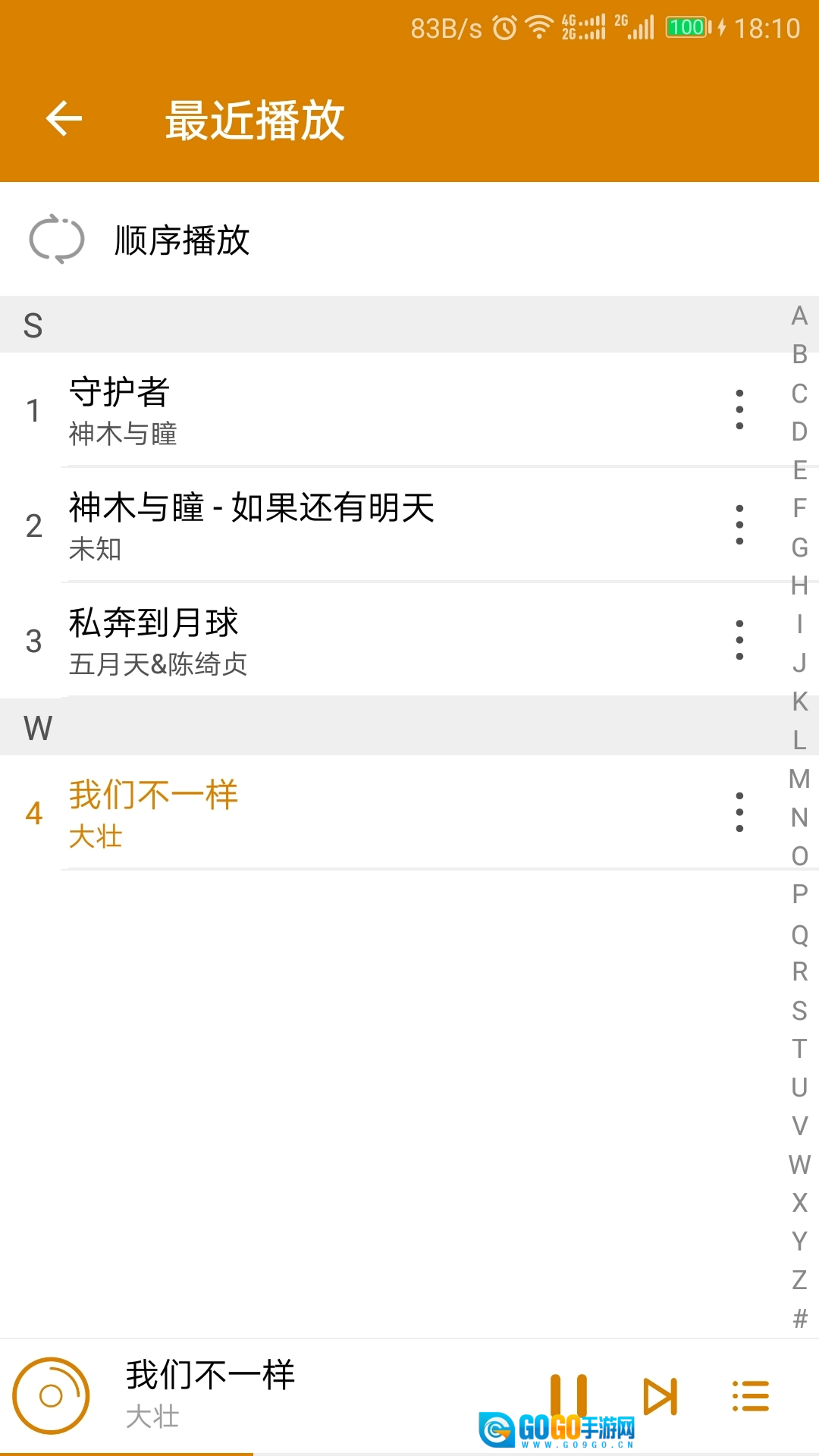819x1456 pixels.
Task: Tap the 最近播放 title in header
Action: tap(254, 121)
